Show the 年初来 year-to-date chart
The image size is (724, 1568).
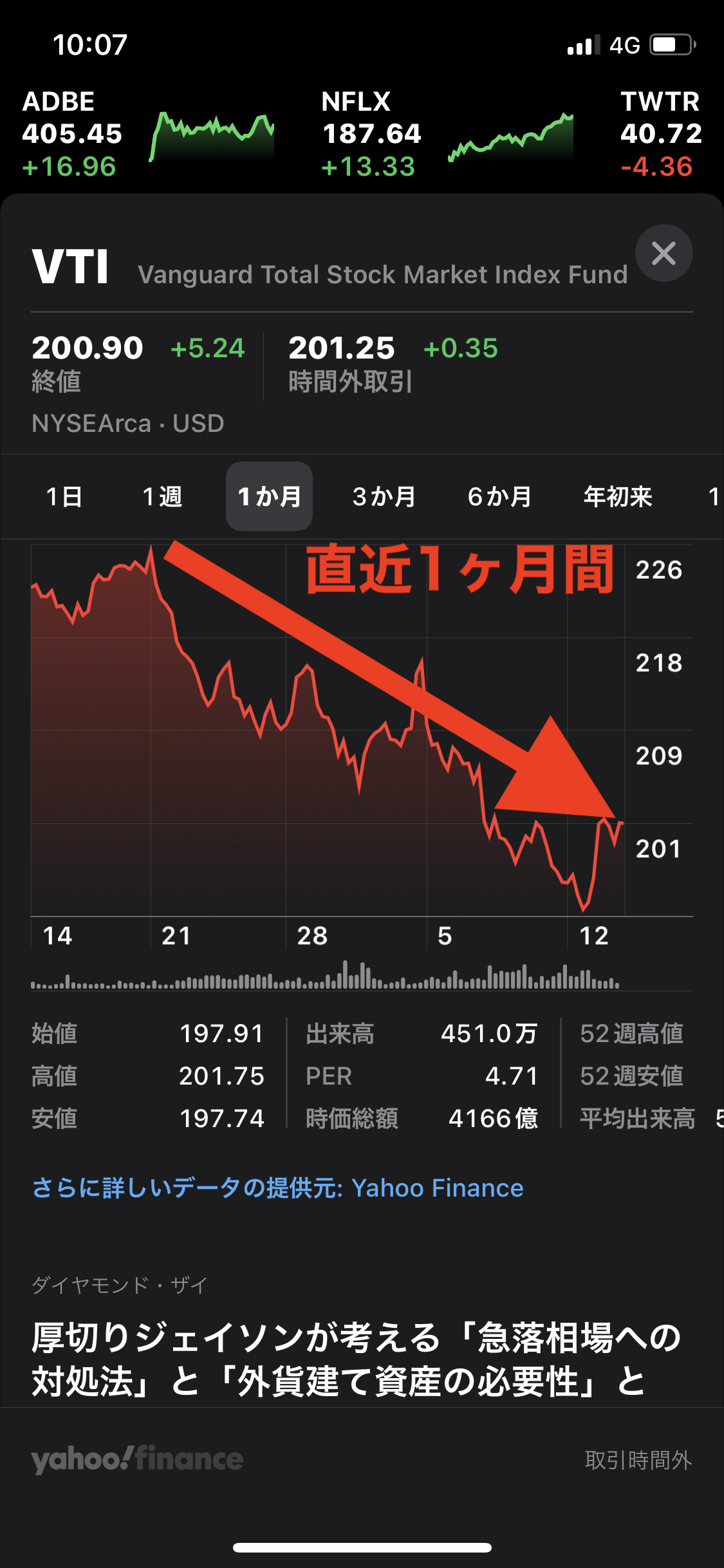point(617,496)
